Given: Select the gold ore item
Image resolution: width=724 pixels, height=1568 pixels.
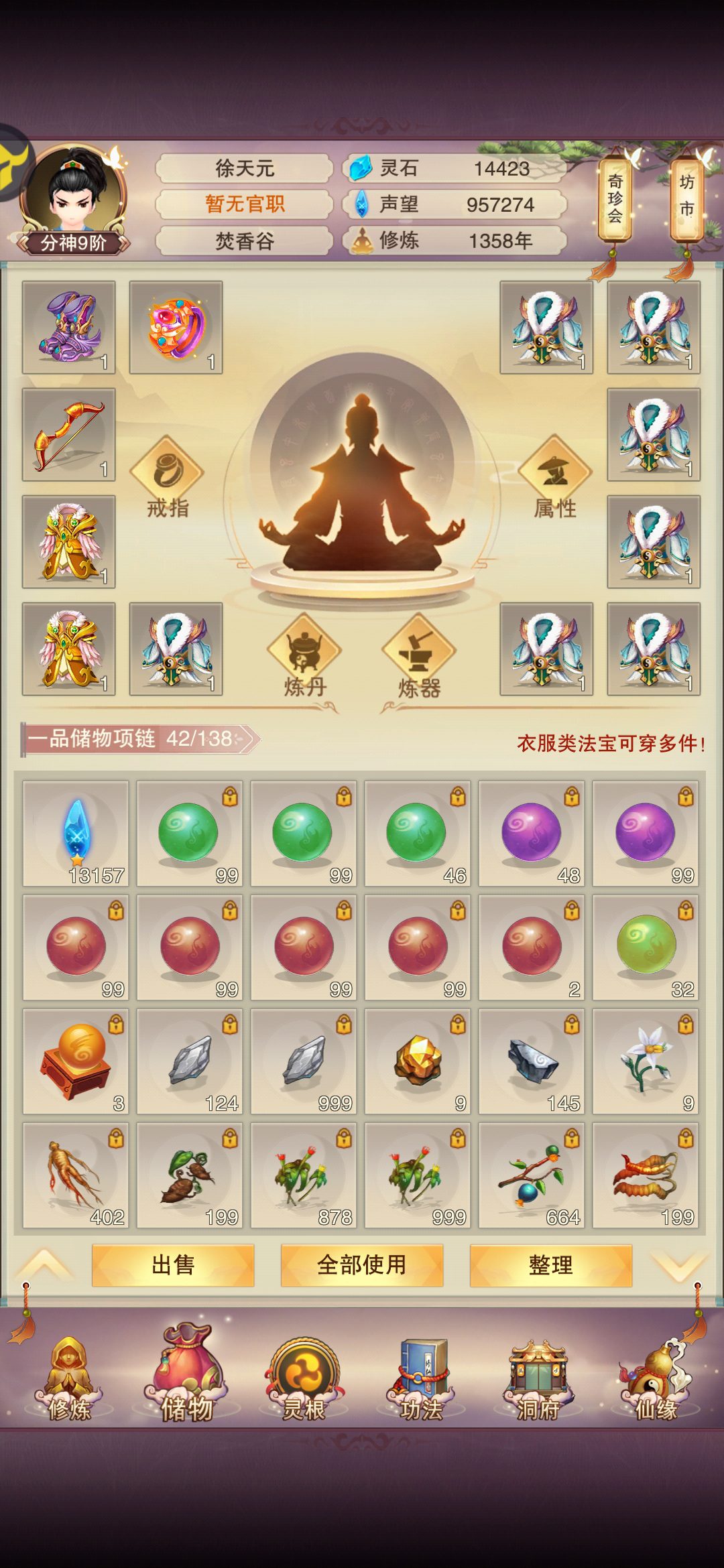Looking at the screenshot, I should 418,1061.
